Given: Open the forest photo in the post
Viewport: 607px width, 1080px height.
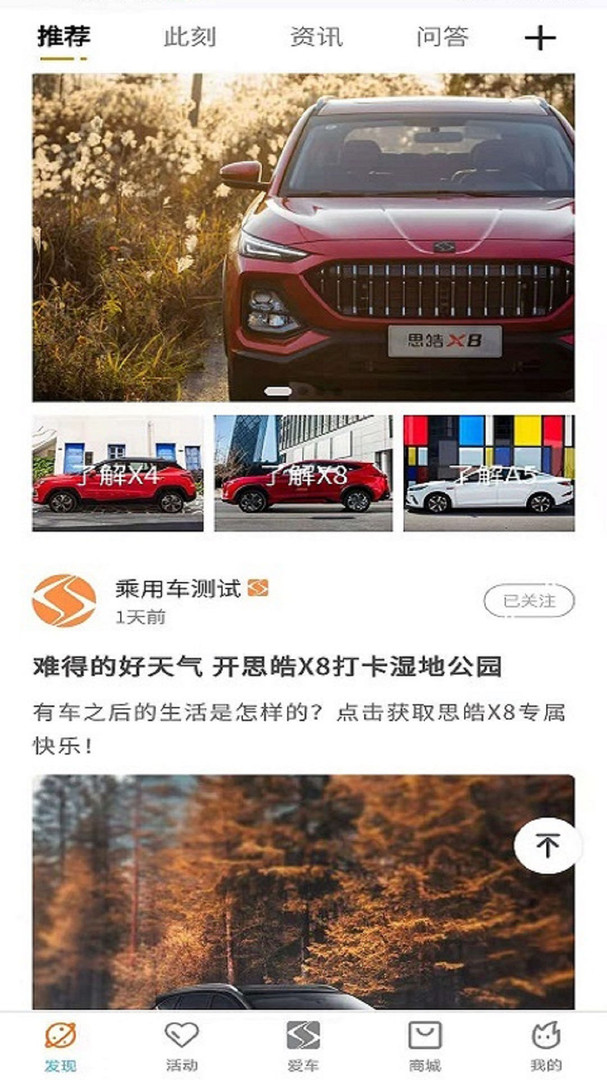Looking at the screenshot, I should [303, 892].
